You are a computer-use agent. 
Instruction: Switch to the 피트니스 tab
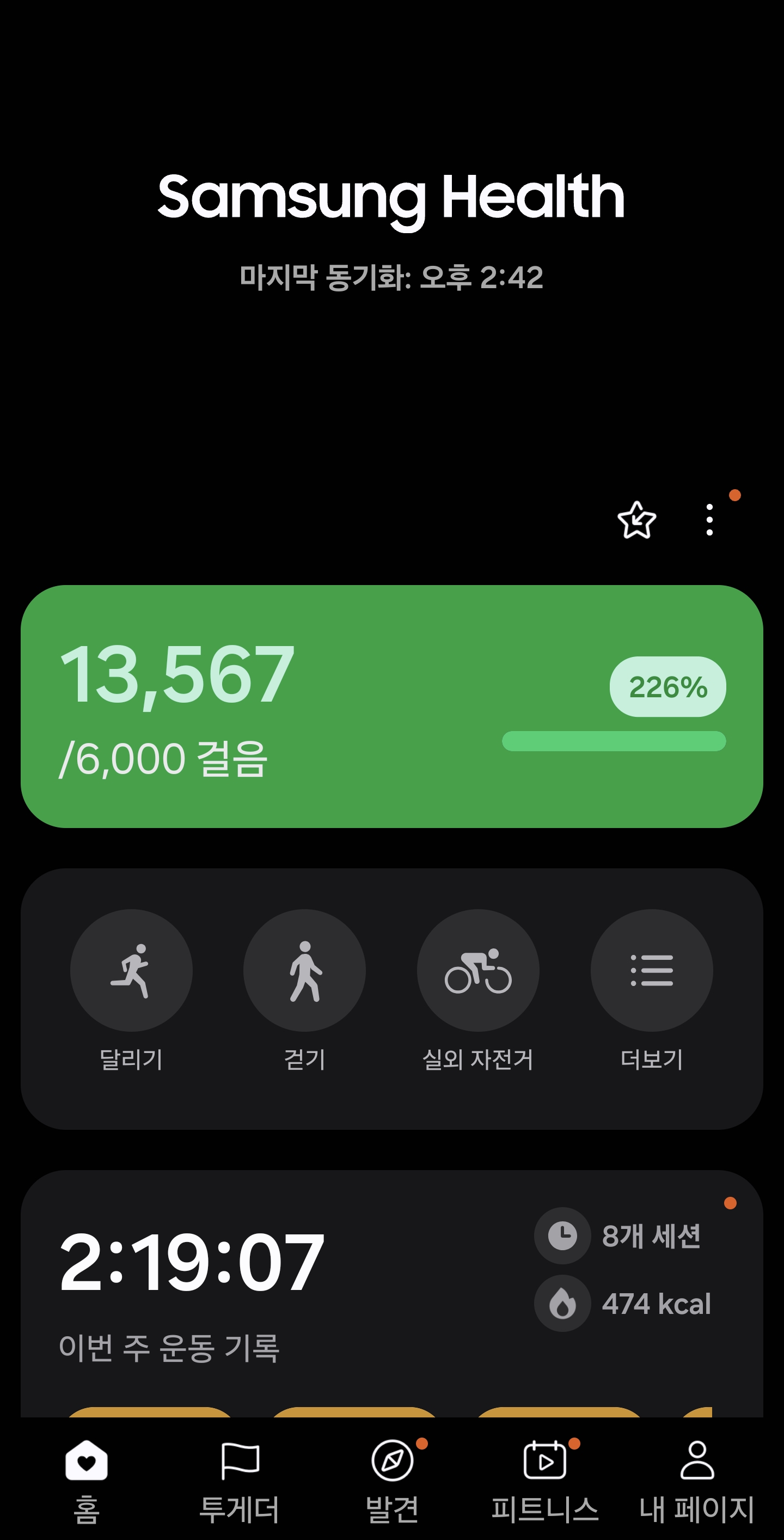point(544,1480)
